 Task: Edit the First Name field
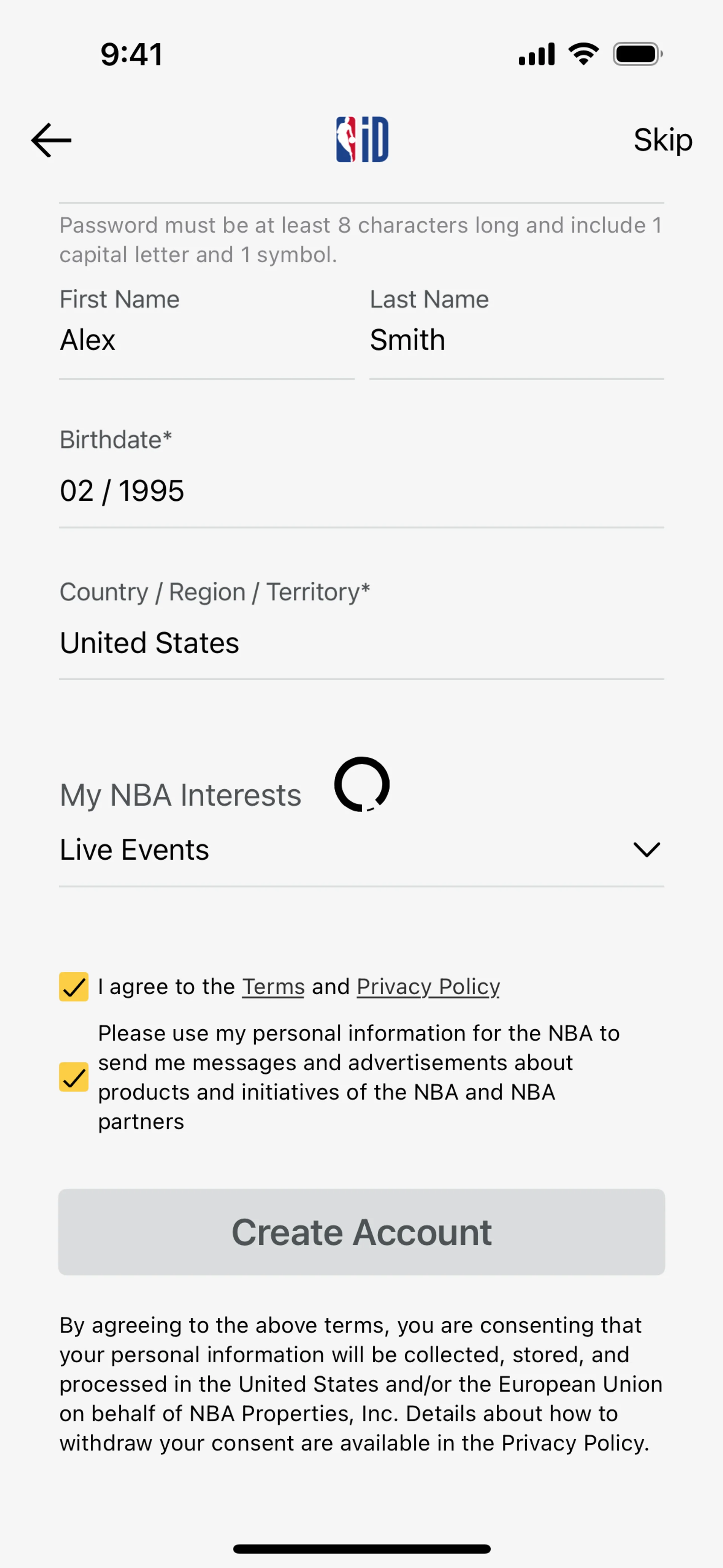point(206,340)
